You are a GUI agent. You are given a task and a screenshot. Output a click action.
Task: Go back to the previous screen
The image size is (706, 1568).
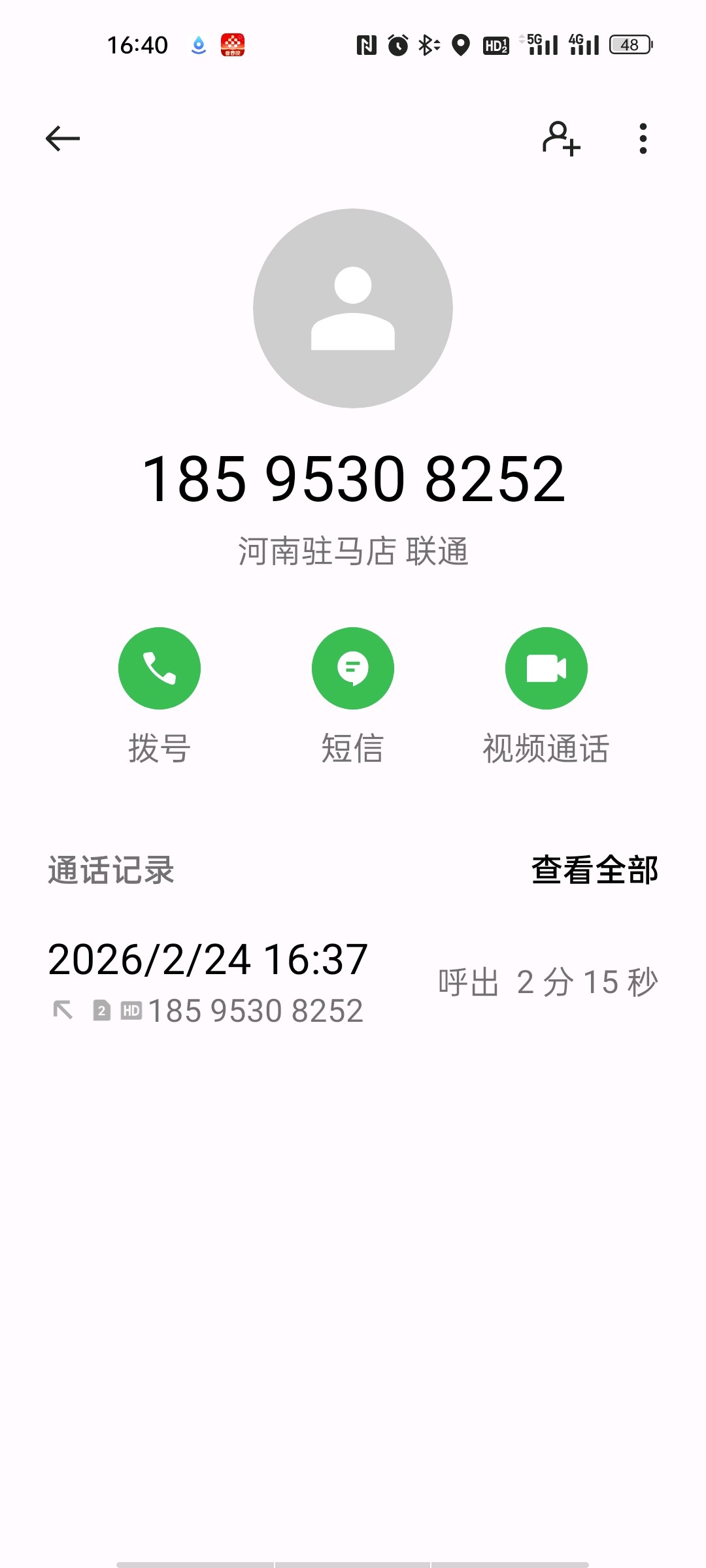click(63, 139)
